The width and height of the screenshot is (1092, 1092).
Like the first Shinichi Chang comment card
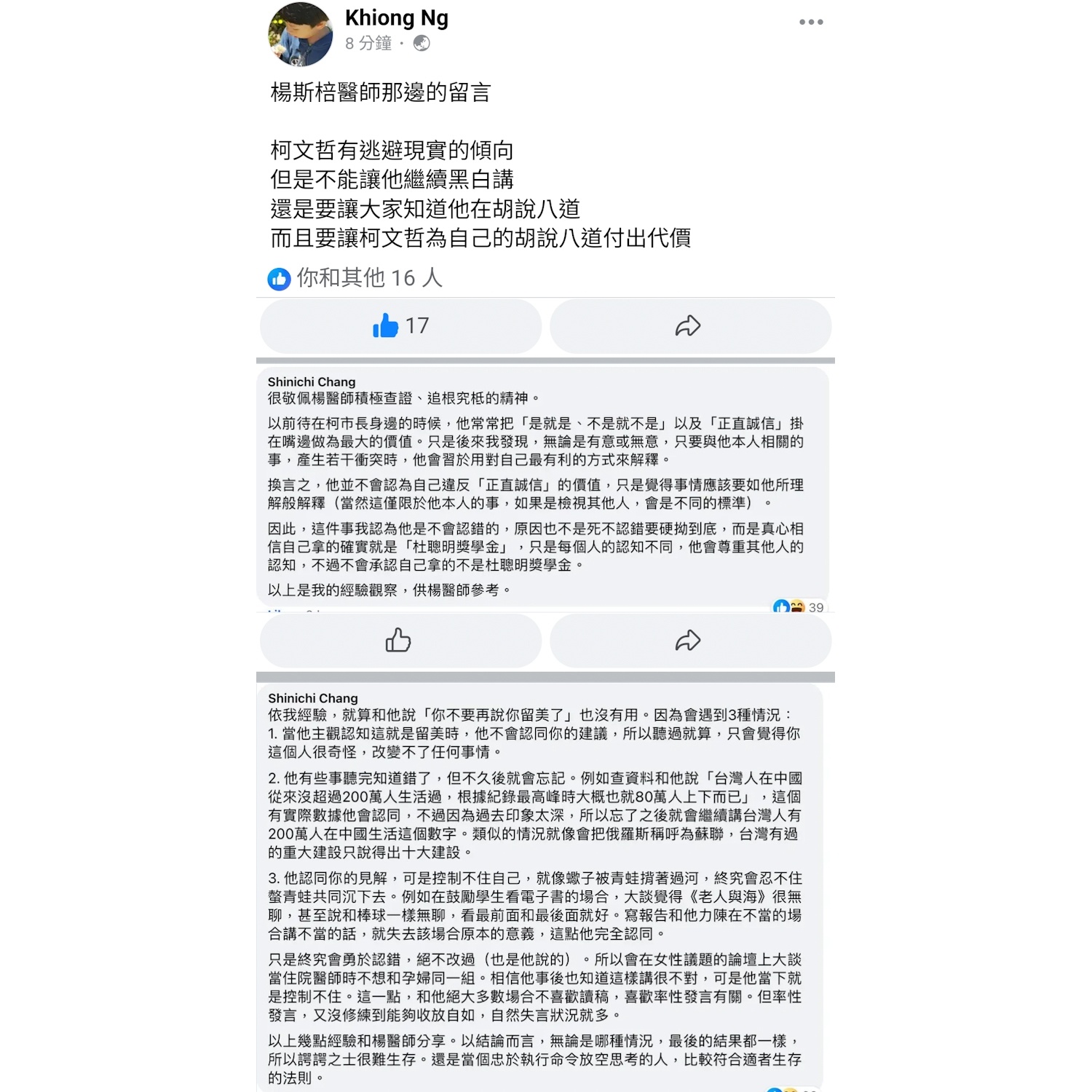coord(399,641)
